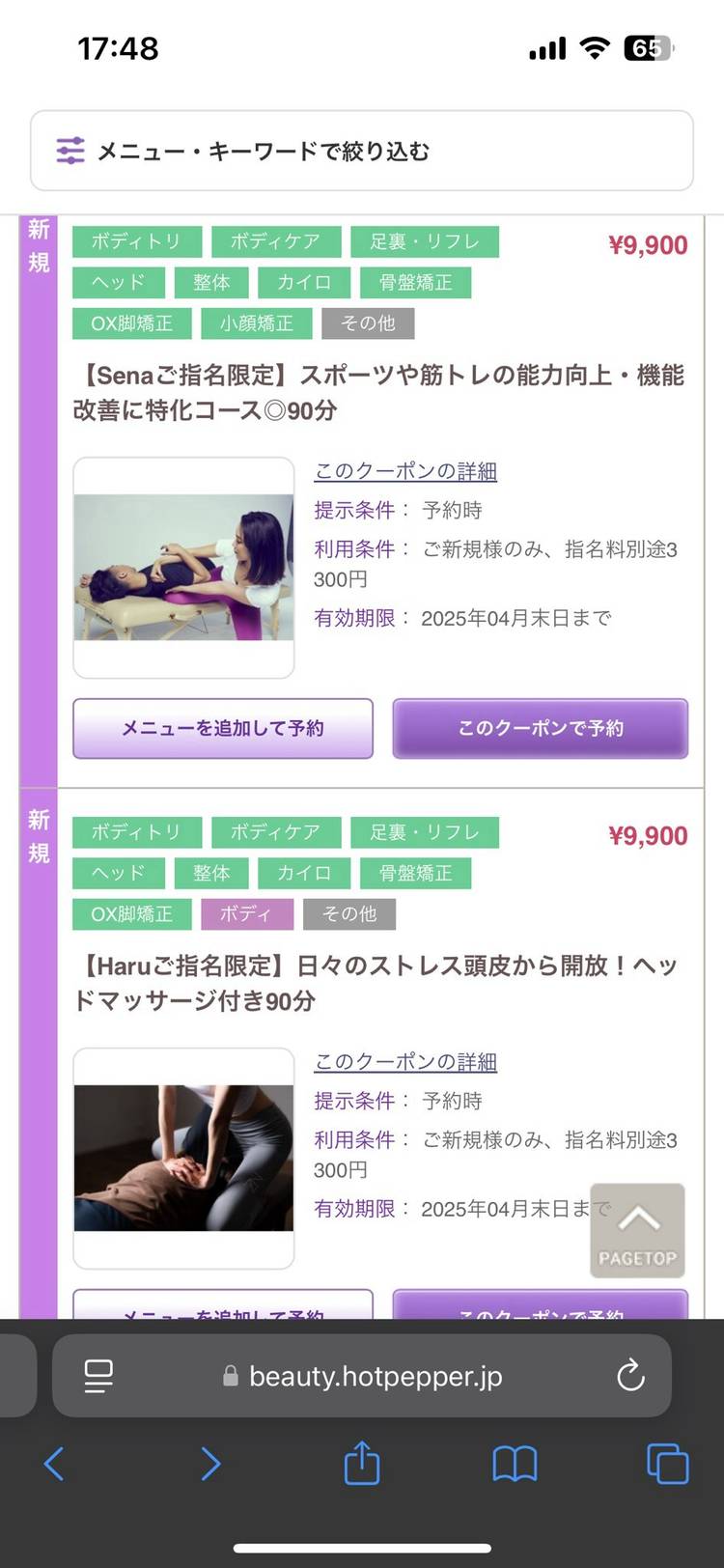Open the Sena coupon details link
The height and width of the screenshot is (1568, 724).
[405, 471]
